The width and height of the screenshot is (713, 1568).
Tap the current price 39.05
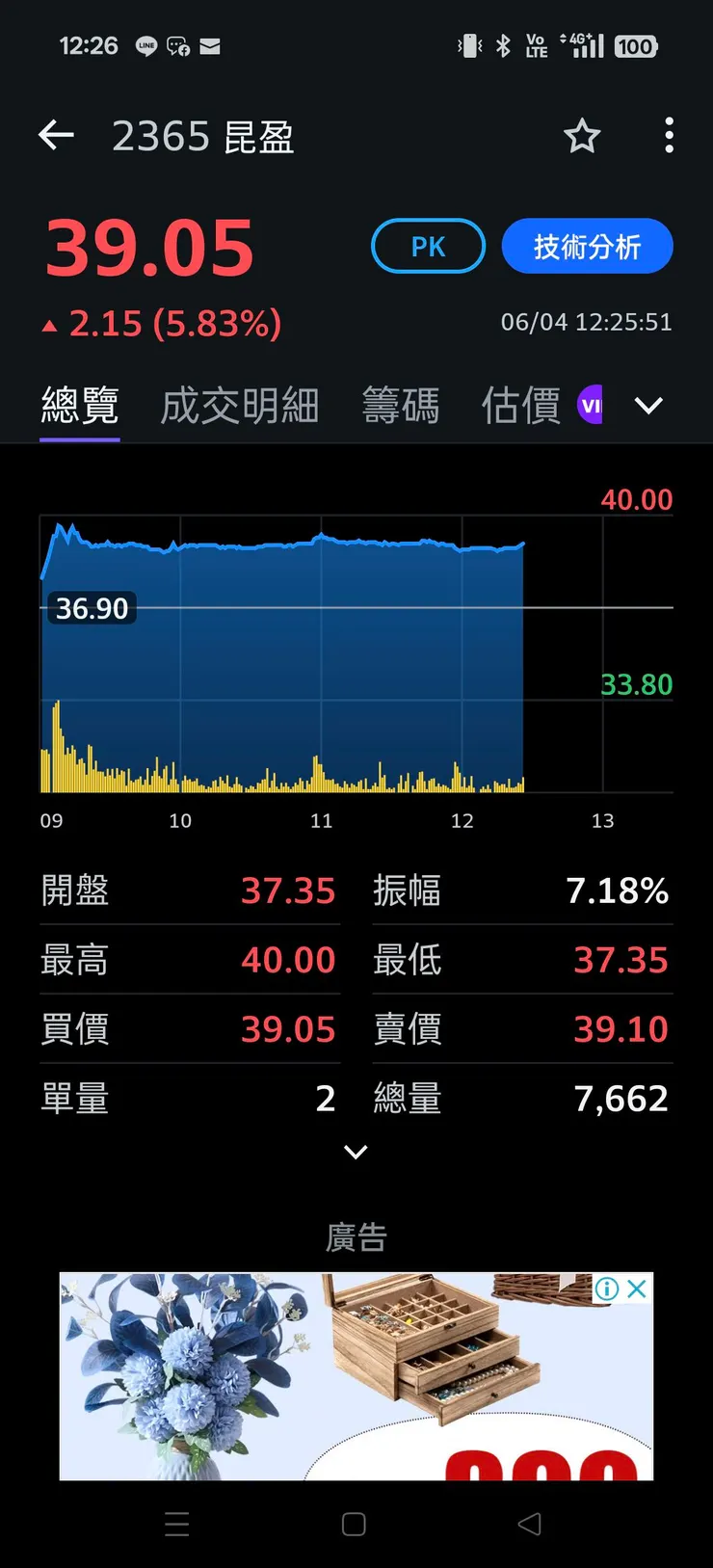(x=149, y=246)
